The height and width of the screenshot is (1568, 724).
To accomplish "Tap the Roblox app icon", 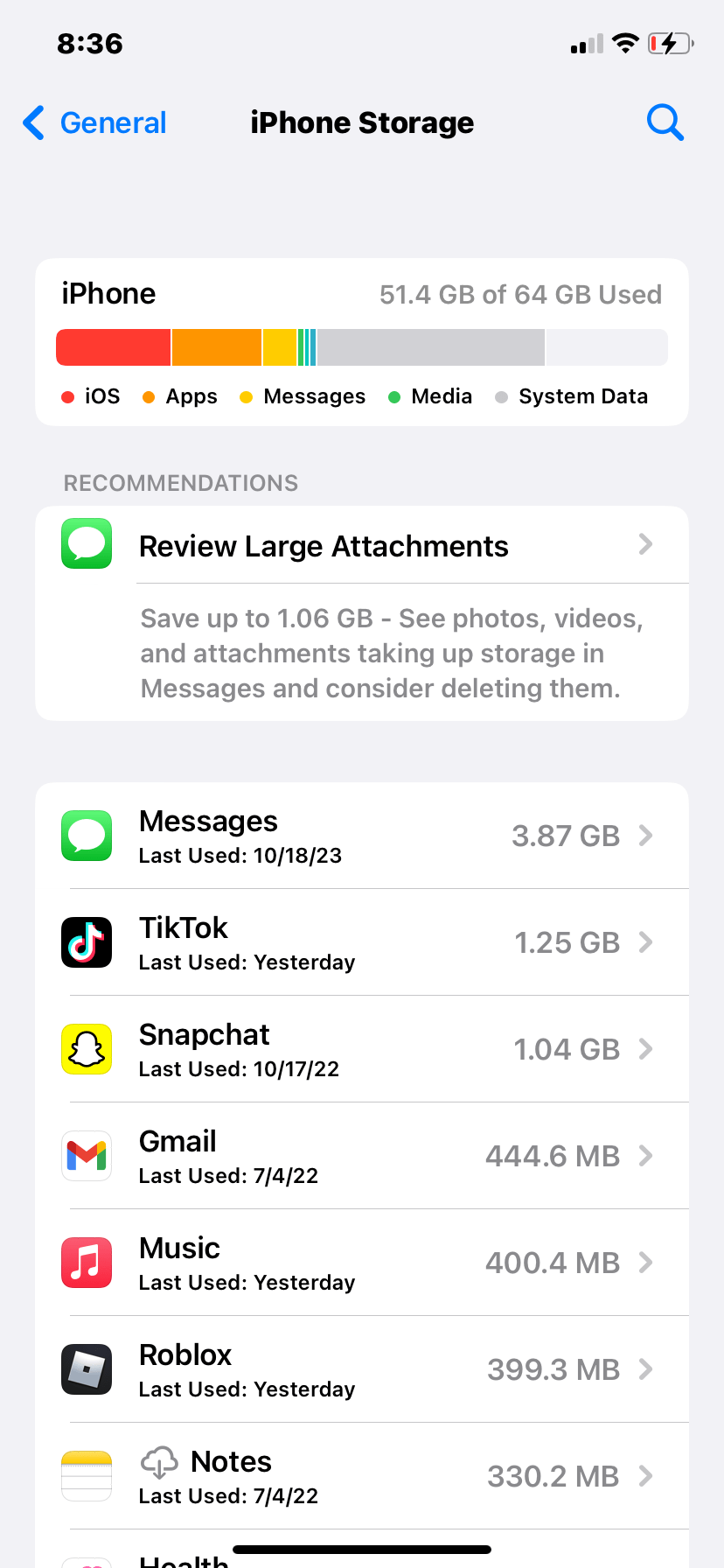I will click(x=87, y=1369).
